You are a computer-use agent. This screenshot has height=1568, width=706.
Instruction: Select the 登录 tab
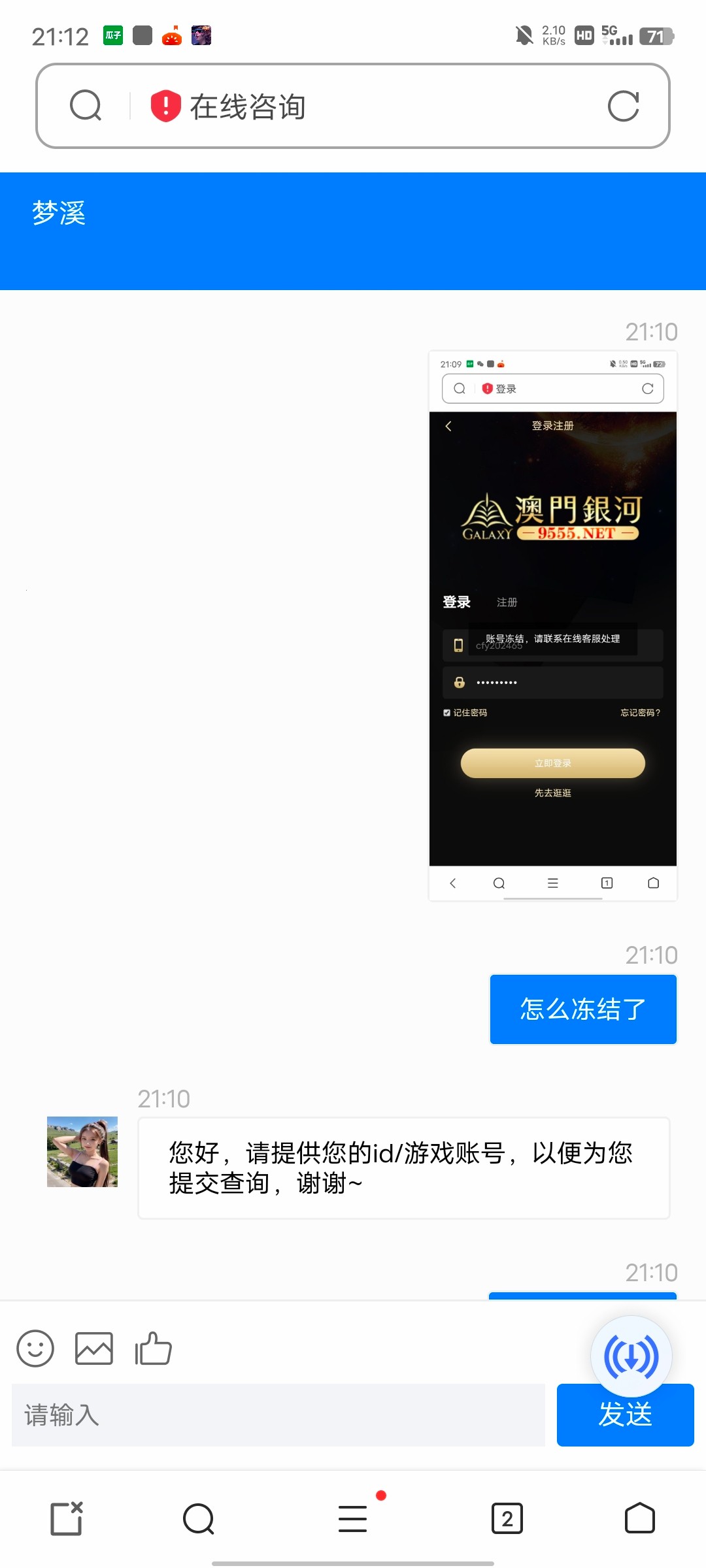point(458,602)
